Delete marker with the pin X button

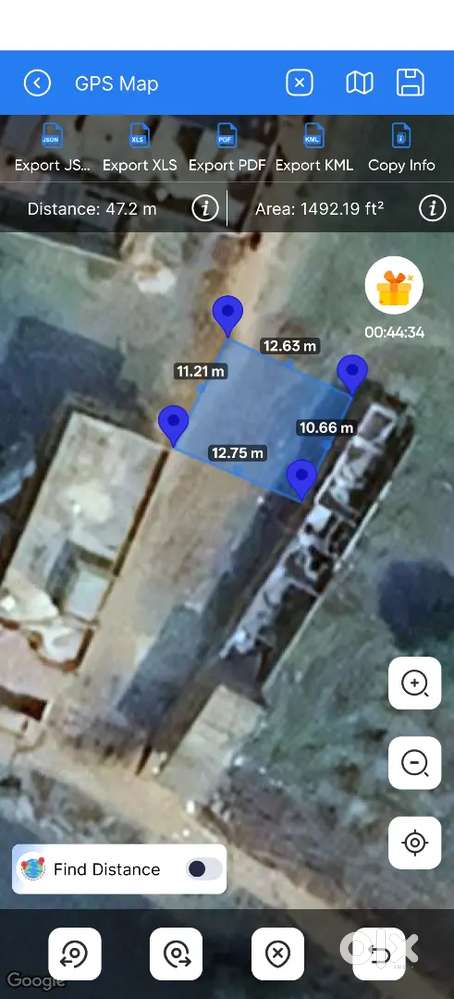click(278, 954)
